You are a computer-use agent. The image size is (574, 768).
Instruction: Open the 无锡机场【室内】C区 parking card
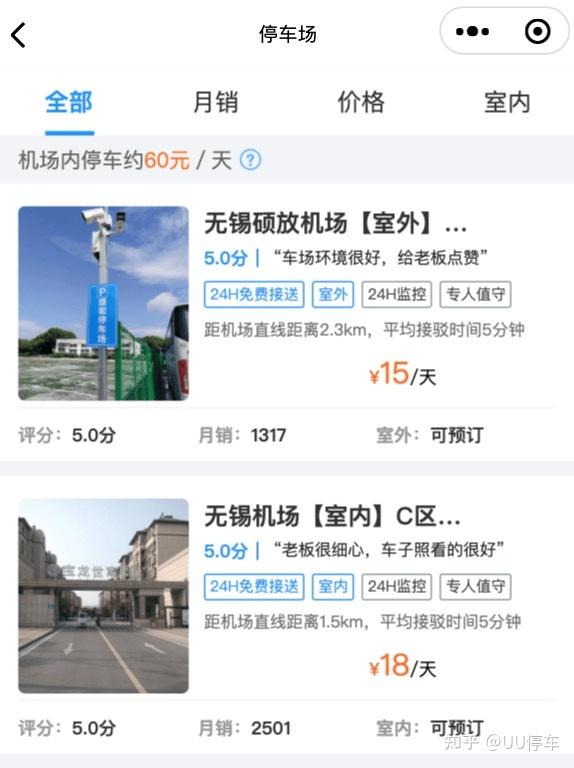287,615
